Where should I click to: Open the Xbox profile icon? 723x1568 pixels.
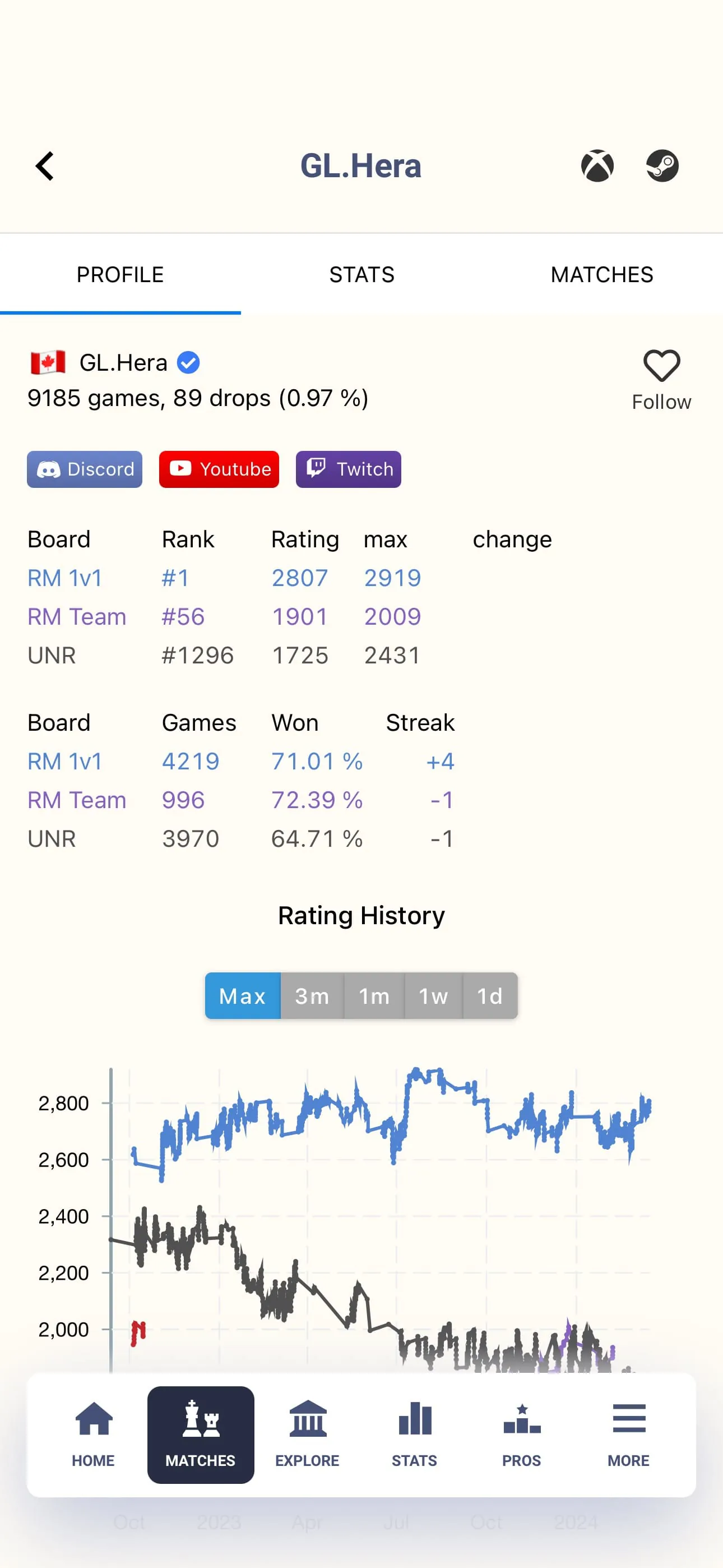[597, 166]
